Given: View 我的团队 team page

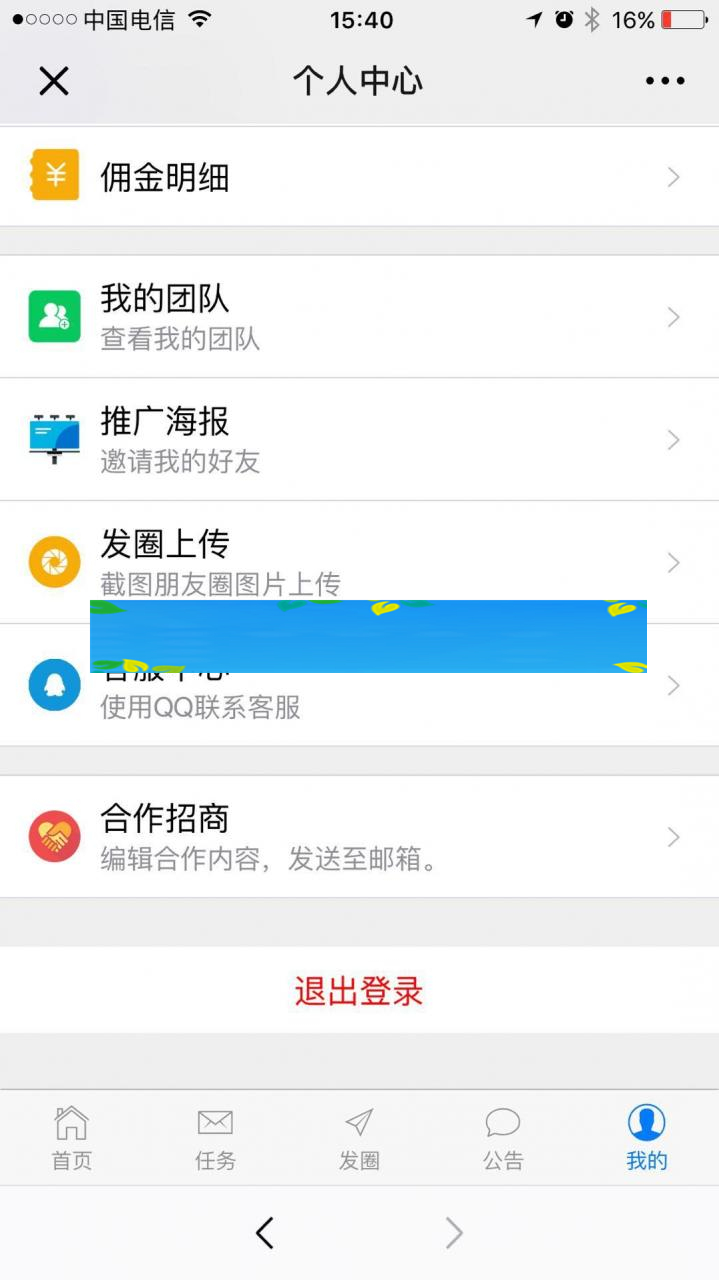Looking at the screenshot, I should point(359,317).
